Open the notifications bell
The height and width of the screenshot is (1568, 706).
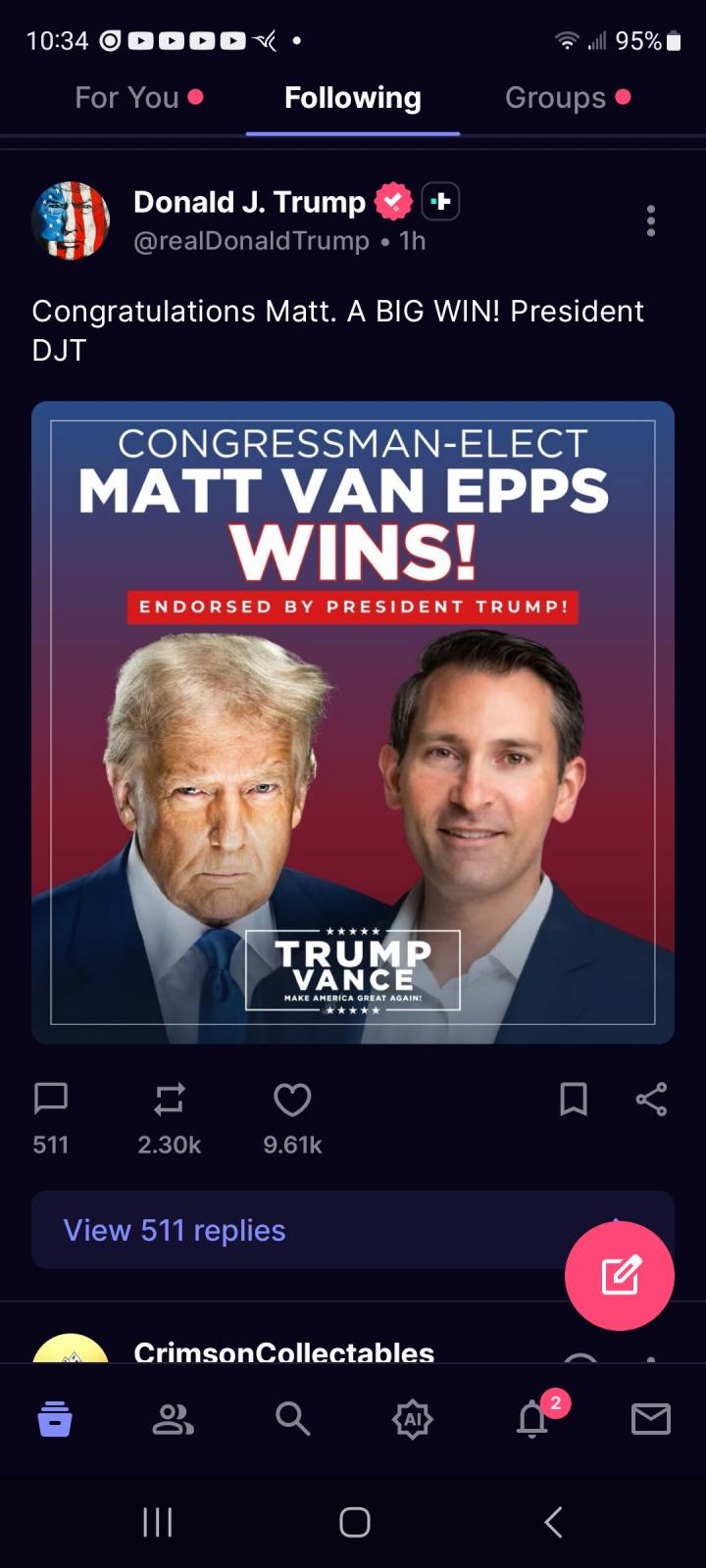532,1418
